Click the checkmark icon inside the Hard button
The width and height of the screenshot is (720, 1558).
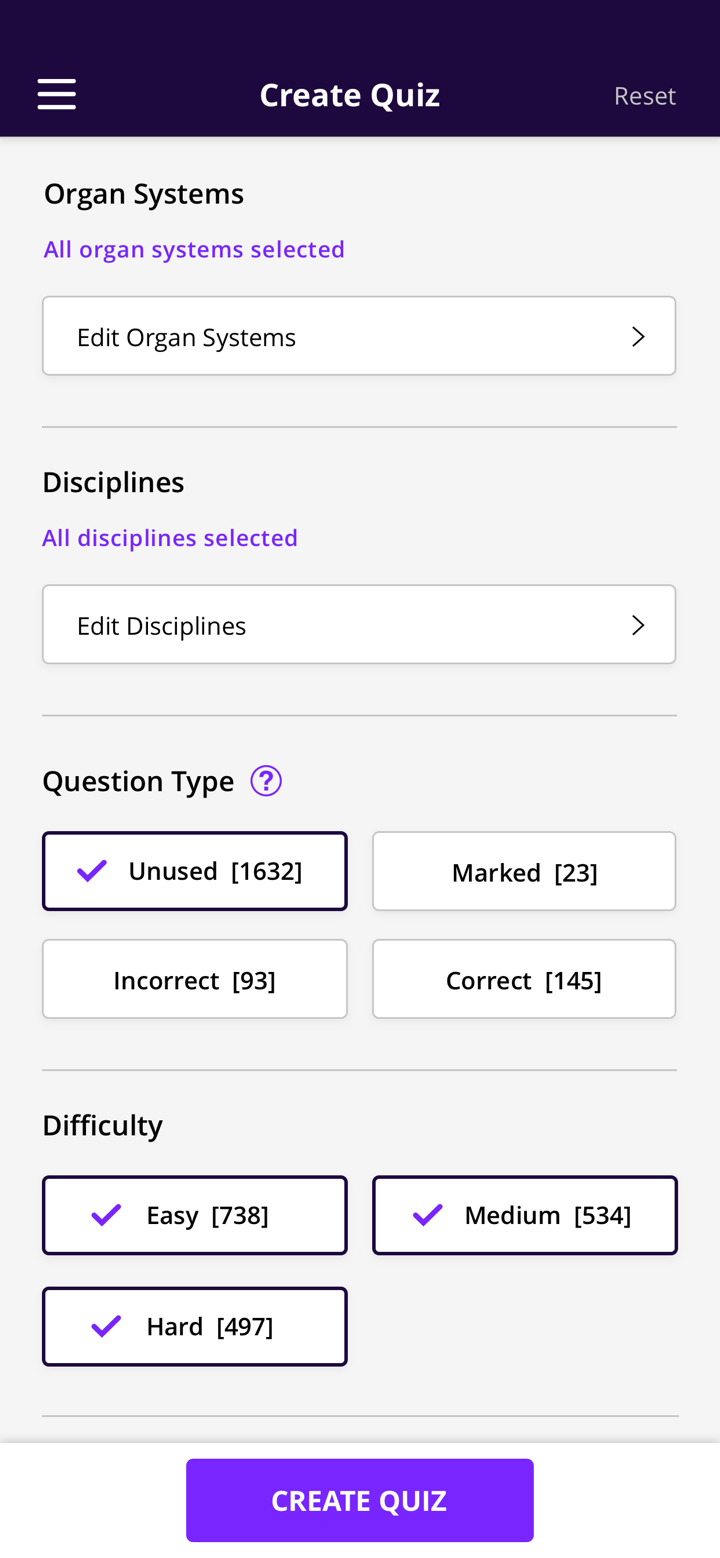coord(105,1325)
